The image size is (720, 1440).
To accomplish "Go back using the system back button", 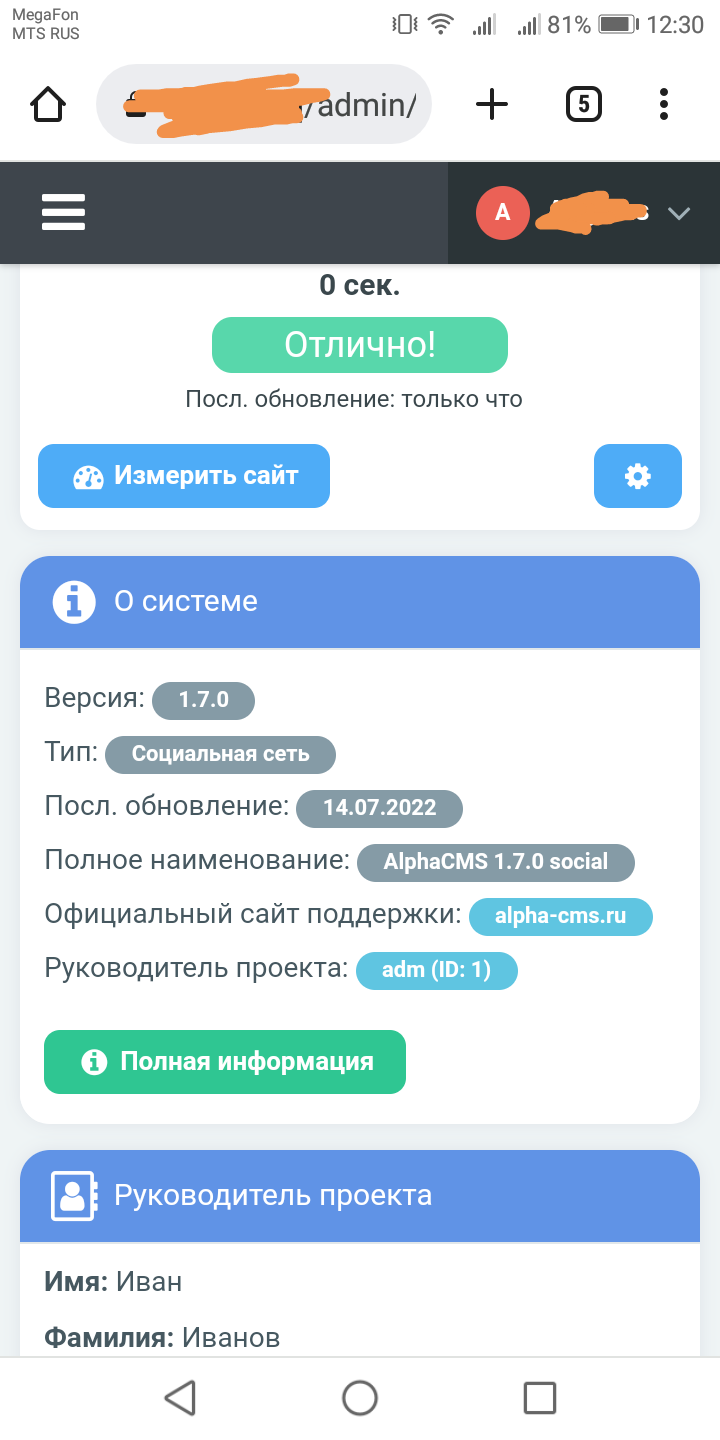I will click(x=180, y=1397).
